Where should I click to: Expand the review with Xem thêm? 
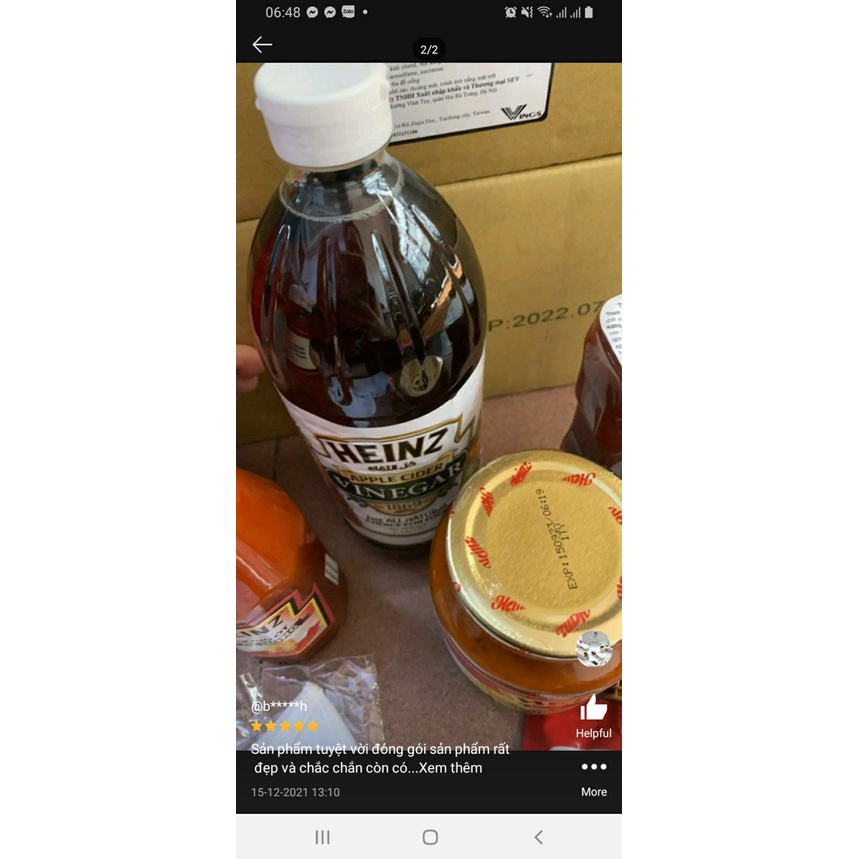449,768
